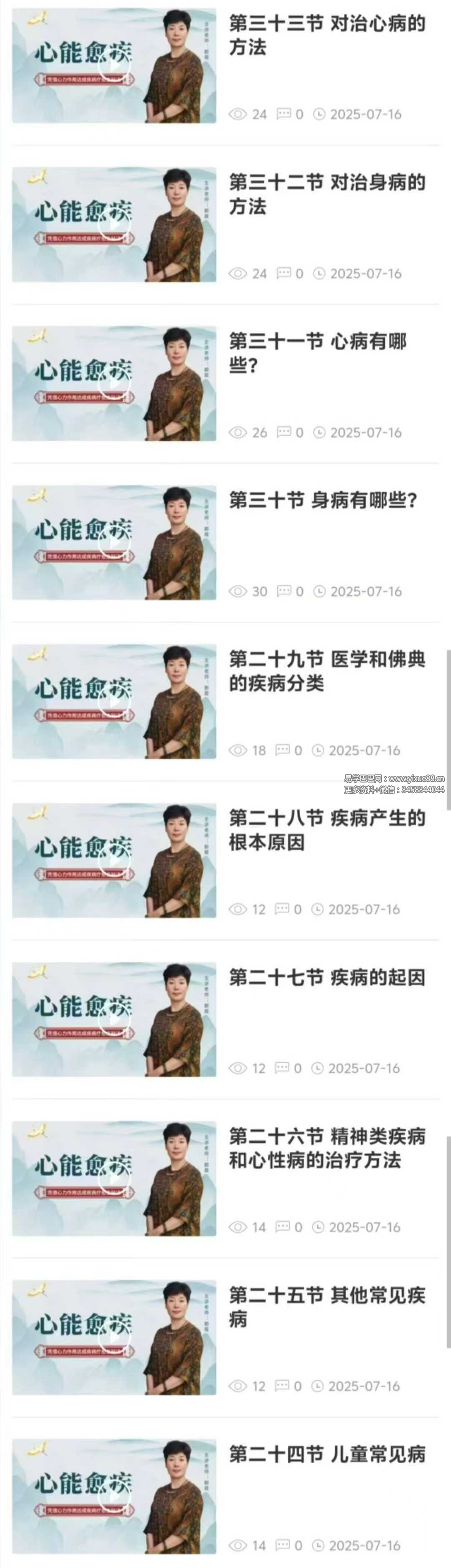The height and width of the screenshot is (1568, 451).
Task: Select lesson 第二十五节 其他常见疾病
Action: pyautogui.click(x=326, y=1307)
